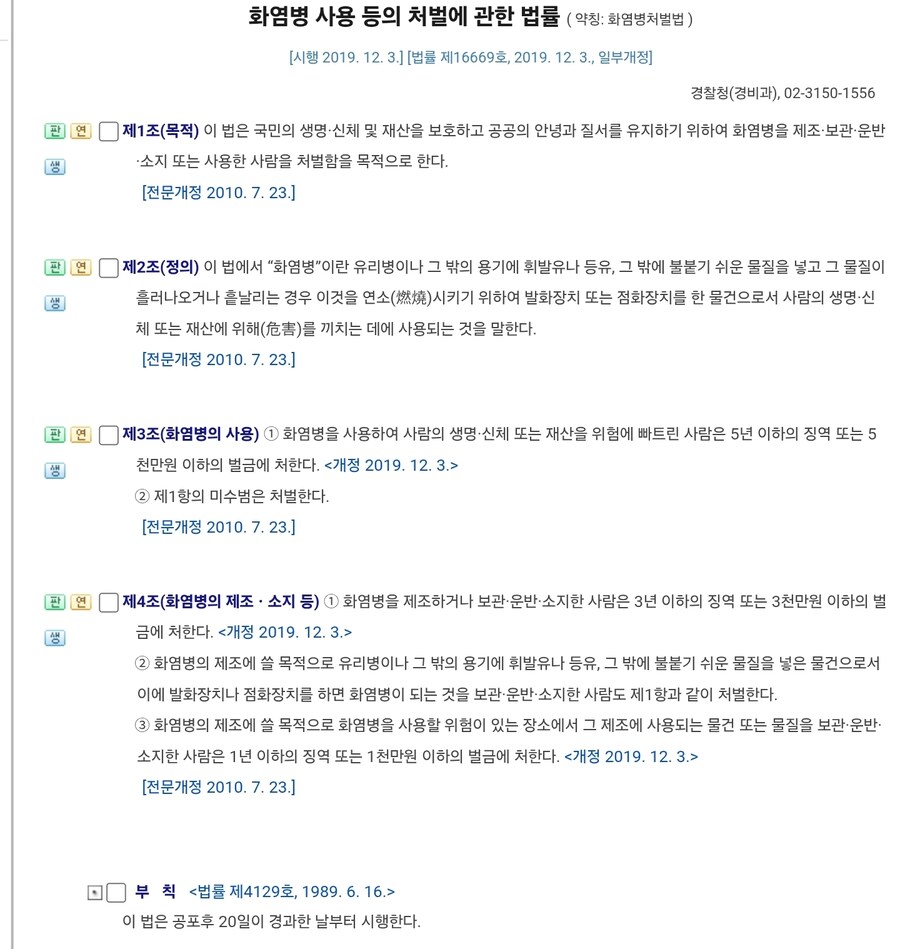Open the 생 icon under 제1조

54,167
